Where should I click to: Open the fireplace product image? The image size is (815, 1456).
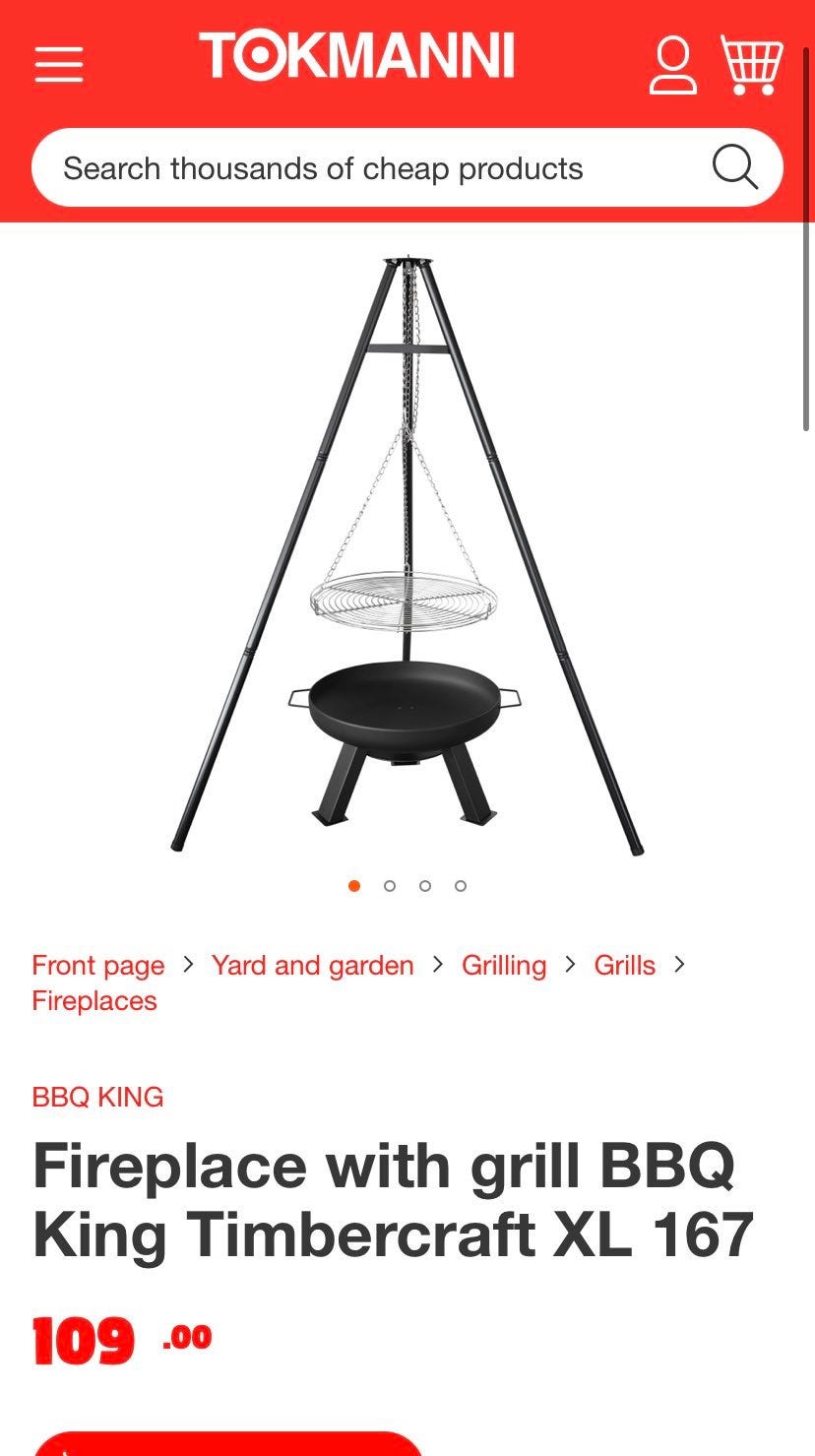pyautogui.click(x=407, y=553)
